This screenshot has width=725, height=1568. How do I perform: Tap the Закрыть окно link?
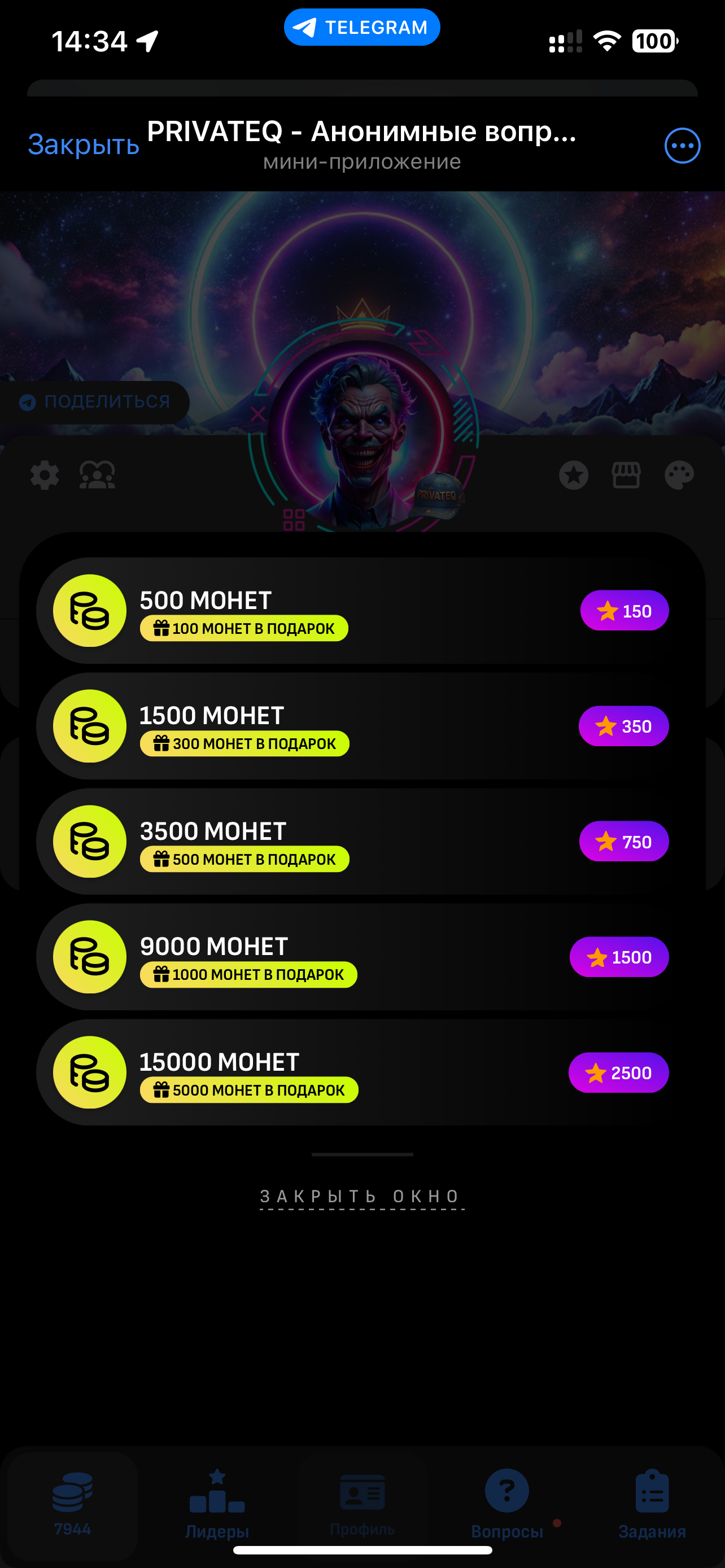tap(361, 1197)
